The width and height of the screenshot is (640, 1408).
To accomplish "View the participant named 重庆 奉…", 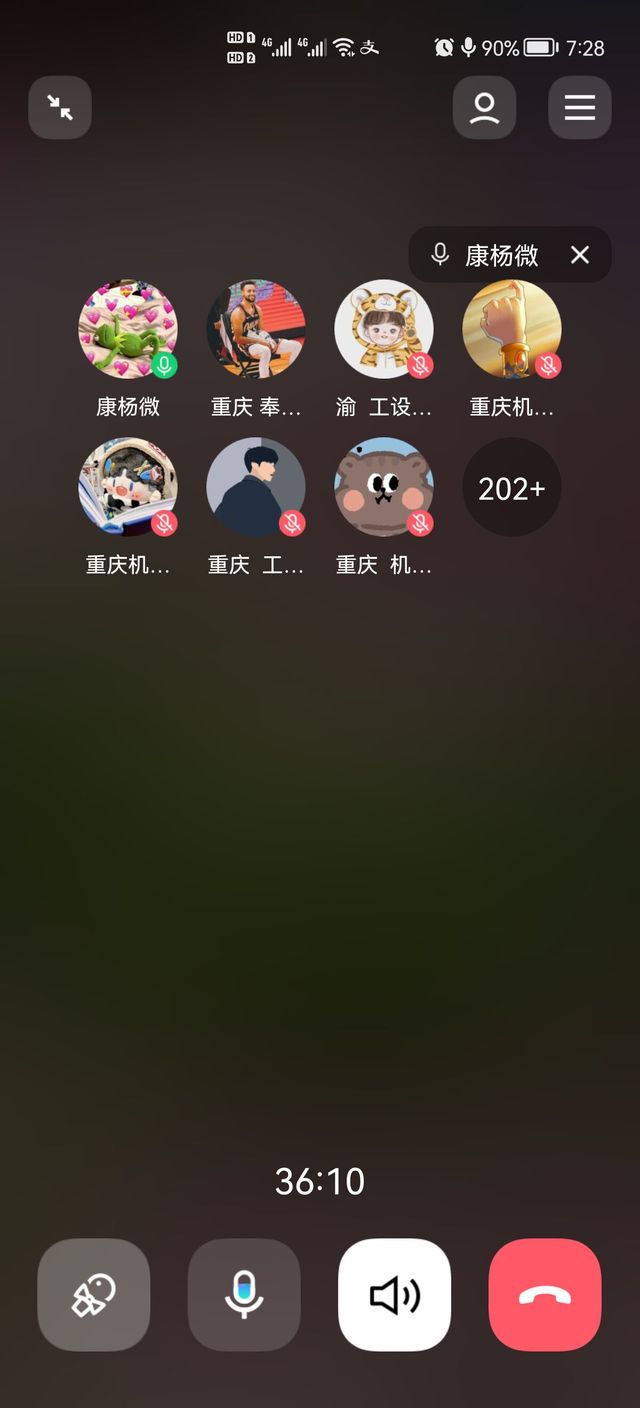I will [x=256, y=329].
